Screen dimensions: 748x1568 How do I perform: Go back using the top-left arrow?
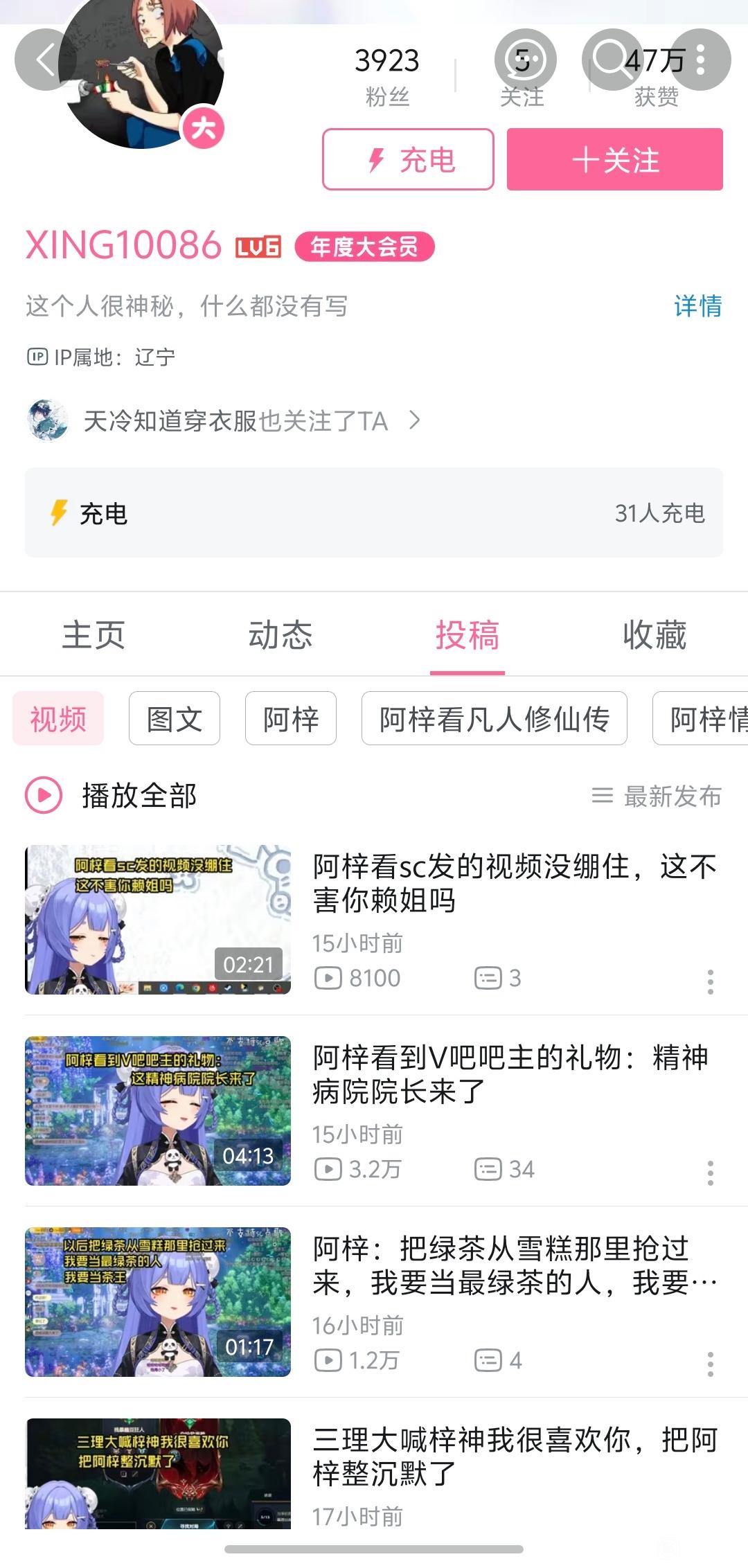pos(45,60)
